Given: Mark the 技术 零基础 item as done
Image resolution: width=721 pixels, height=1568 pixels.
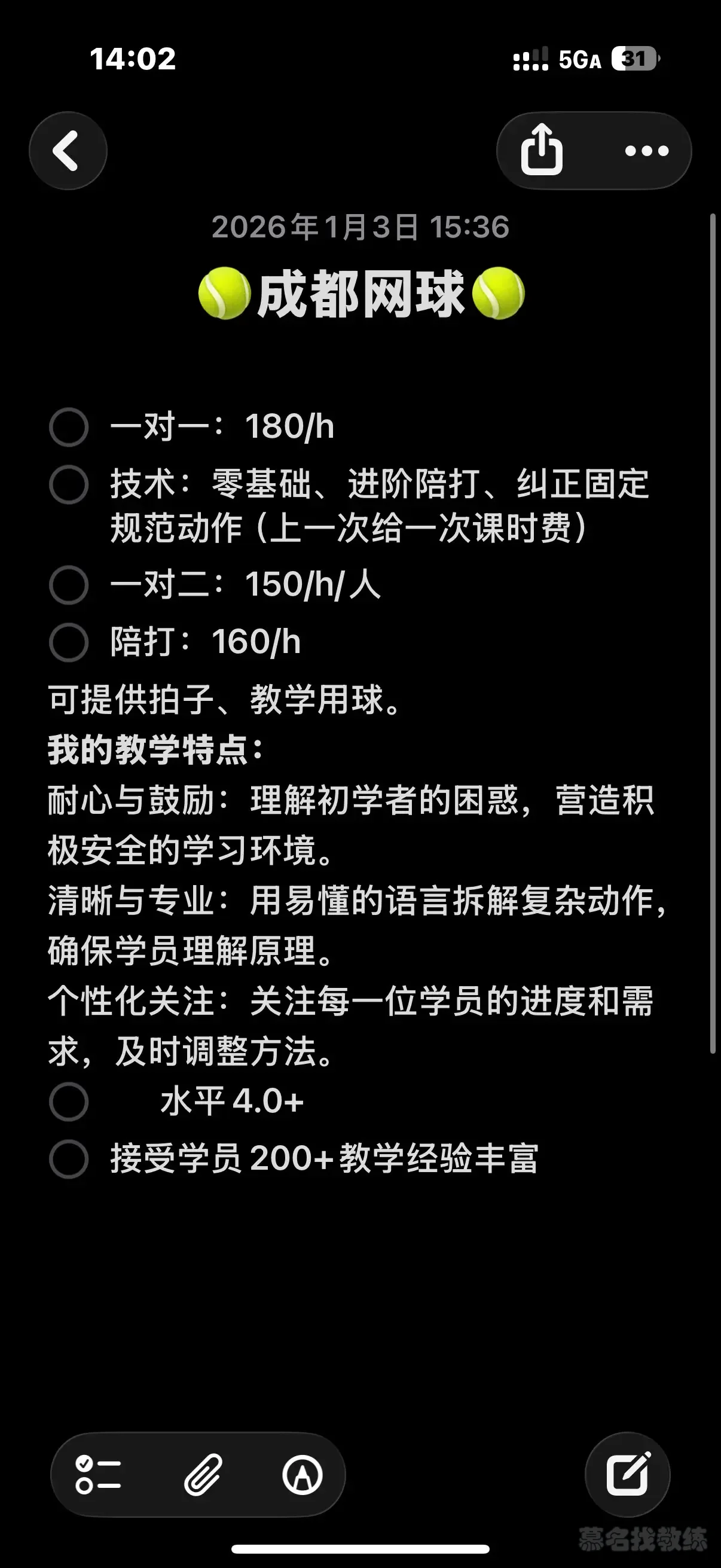Looking at the screenshot, I should (69, 485).
